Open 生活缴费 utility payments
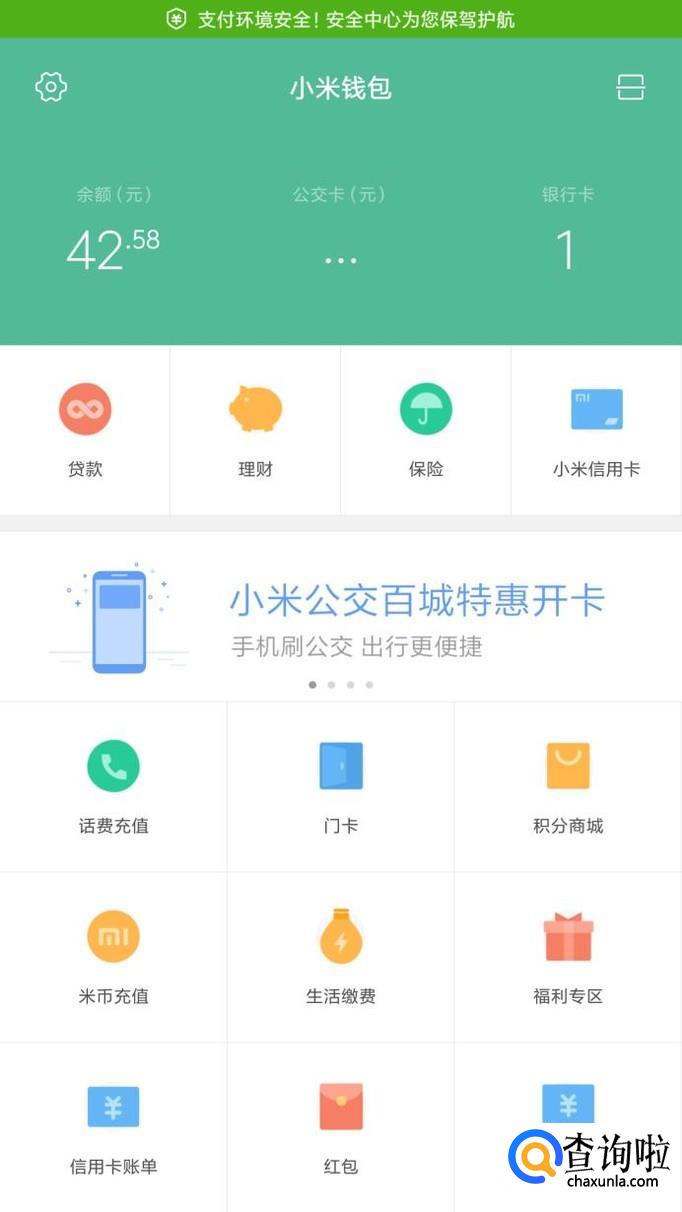682x1212 pixels. pyautogui.click(x=340, y=957)
